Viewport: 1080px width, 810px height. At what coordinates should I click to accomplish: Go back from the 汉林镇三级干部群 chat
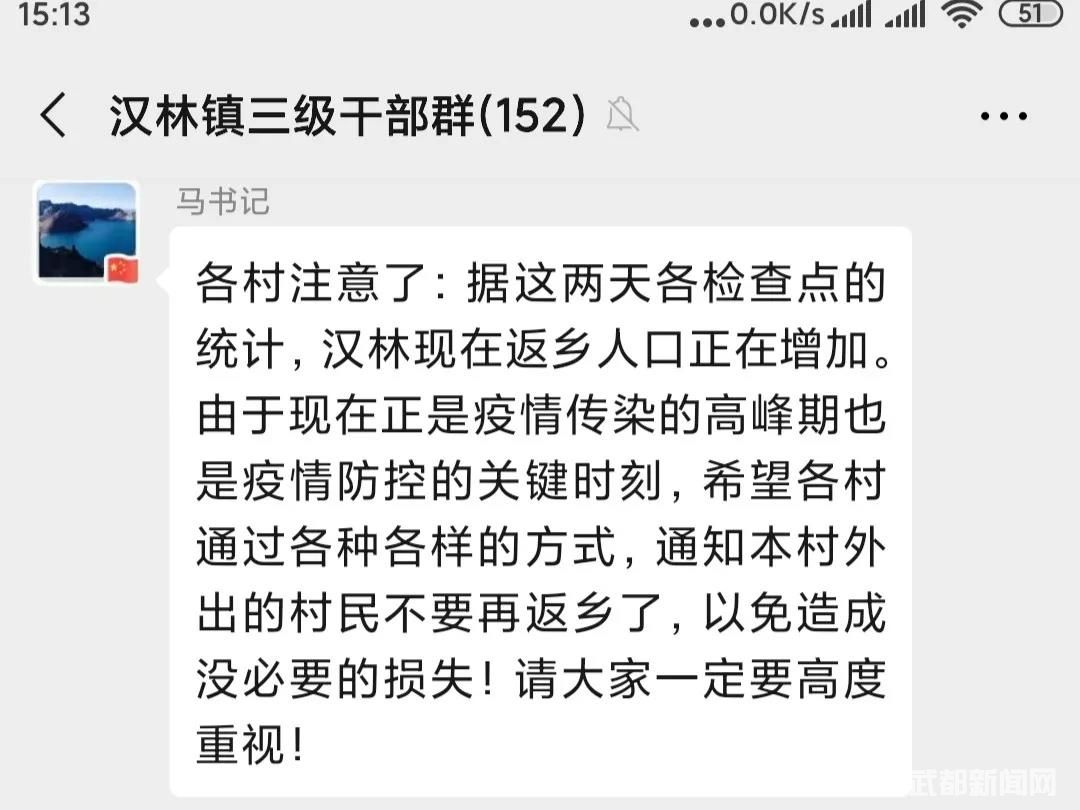(53, 116)
